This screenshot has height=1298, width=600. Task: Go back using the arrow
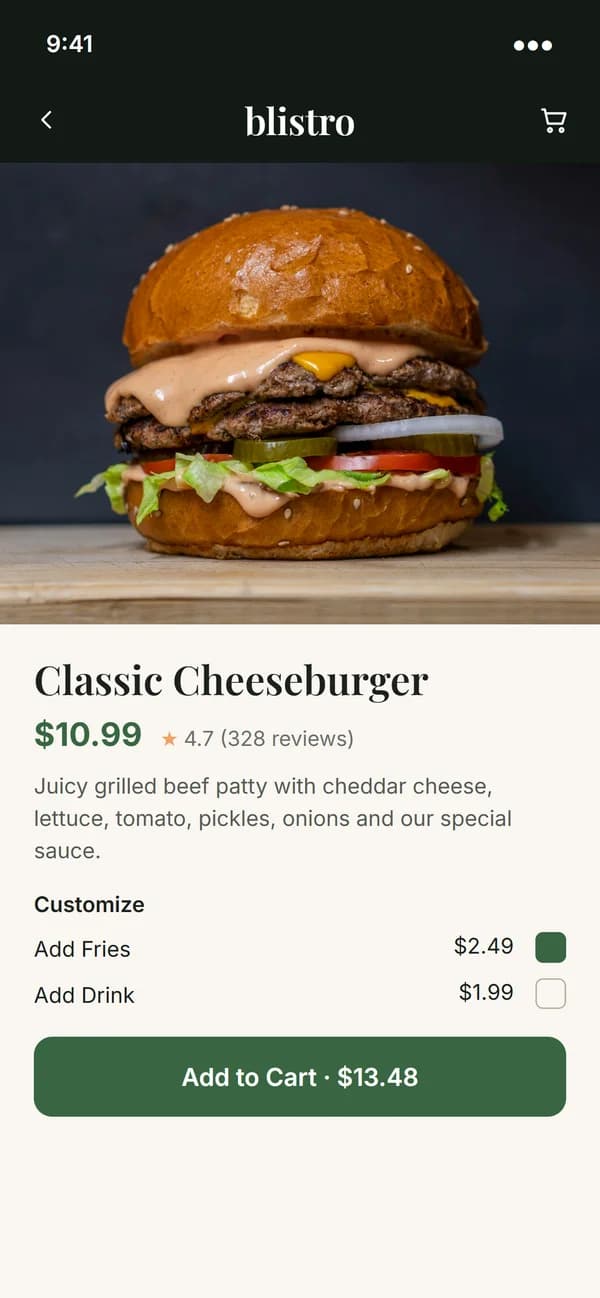pos(46,120)
